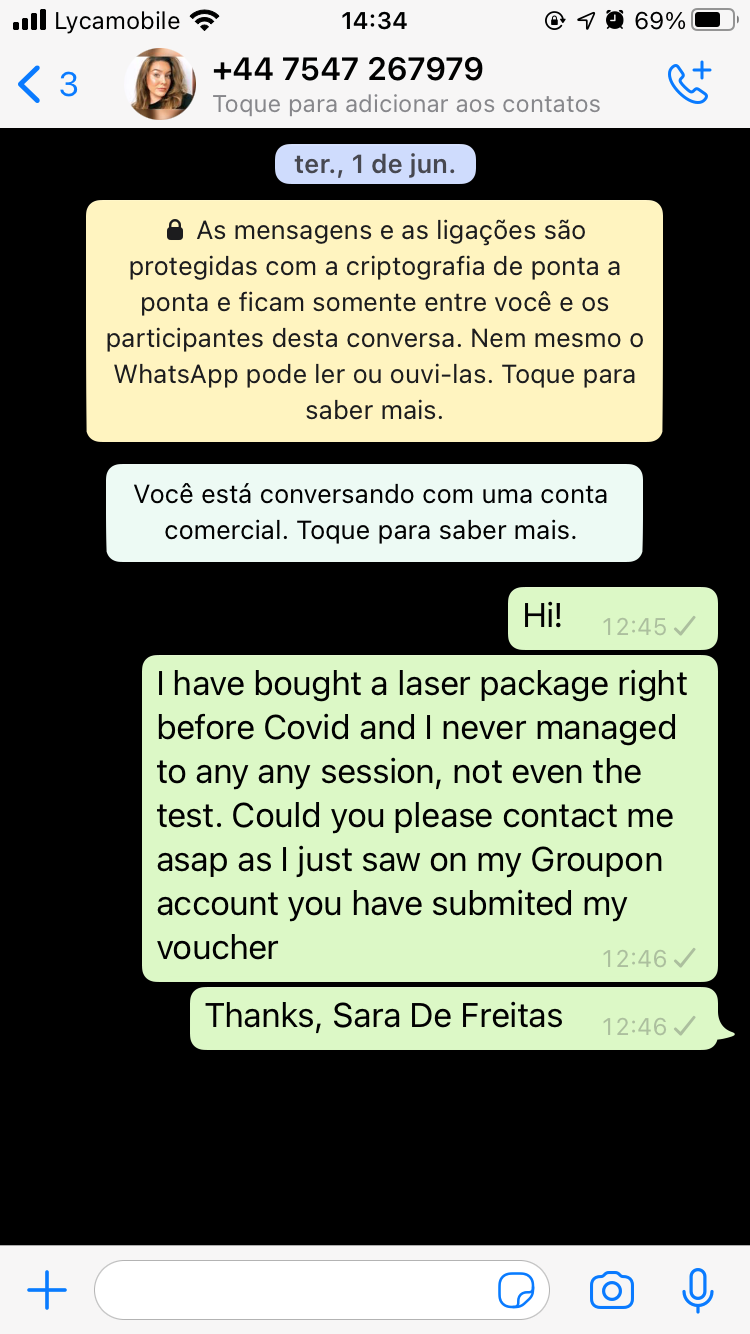This screenshot has width=750, height=1334.
Task: Select the 'Hi!' message bubble
Action: click(612, 618)
